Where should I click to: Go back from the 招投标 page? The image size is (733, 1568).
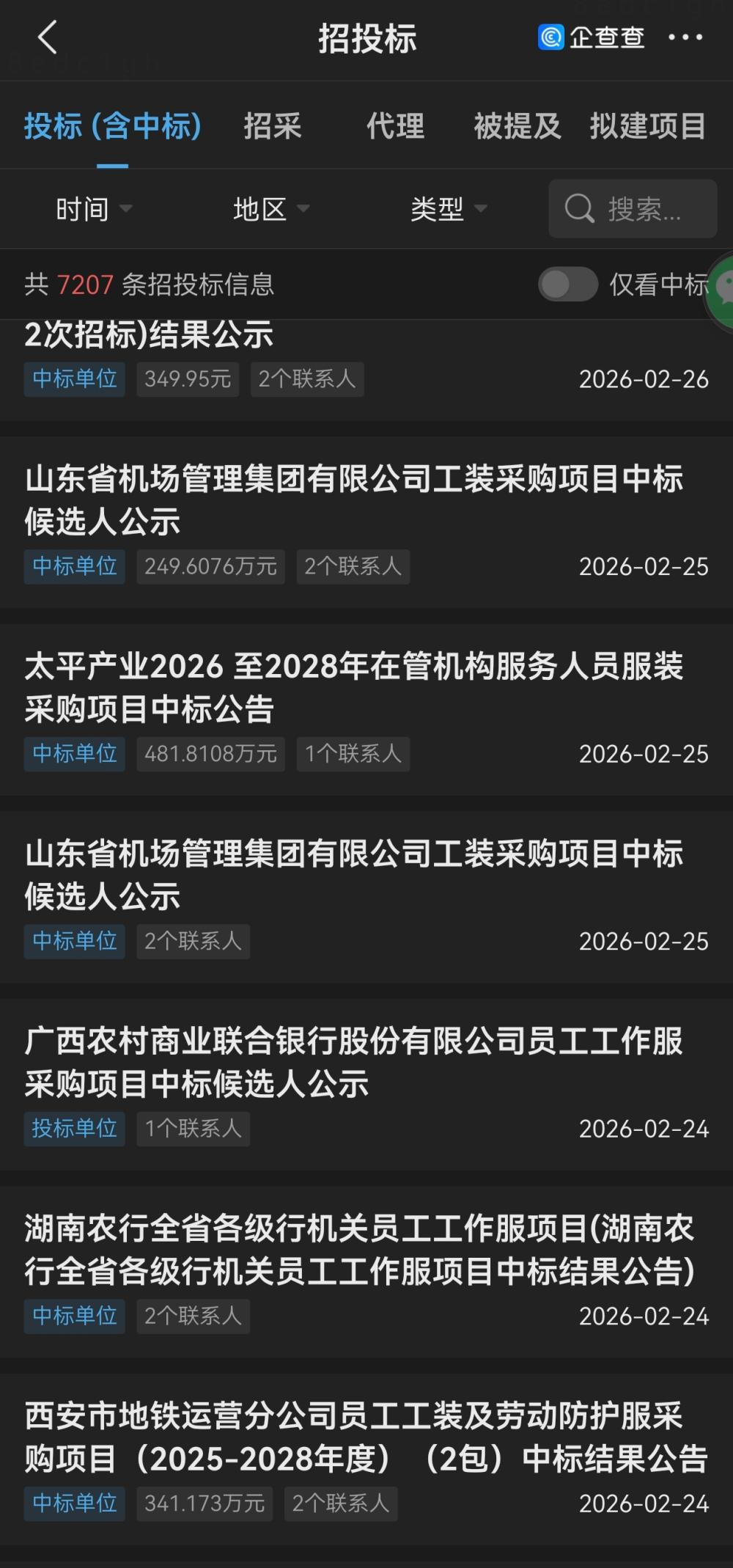(x=48, y=37)
